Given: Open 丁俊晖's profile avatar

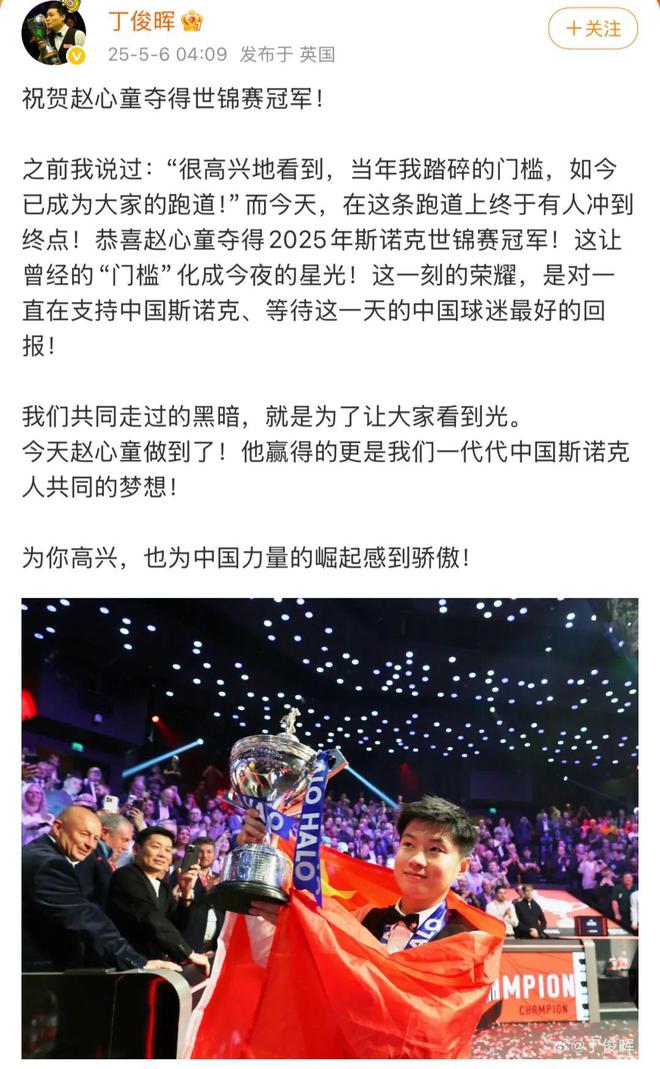Looking at the screenshot, I should point(53,32).
